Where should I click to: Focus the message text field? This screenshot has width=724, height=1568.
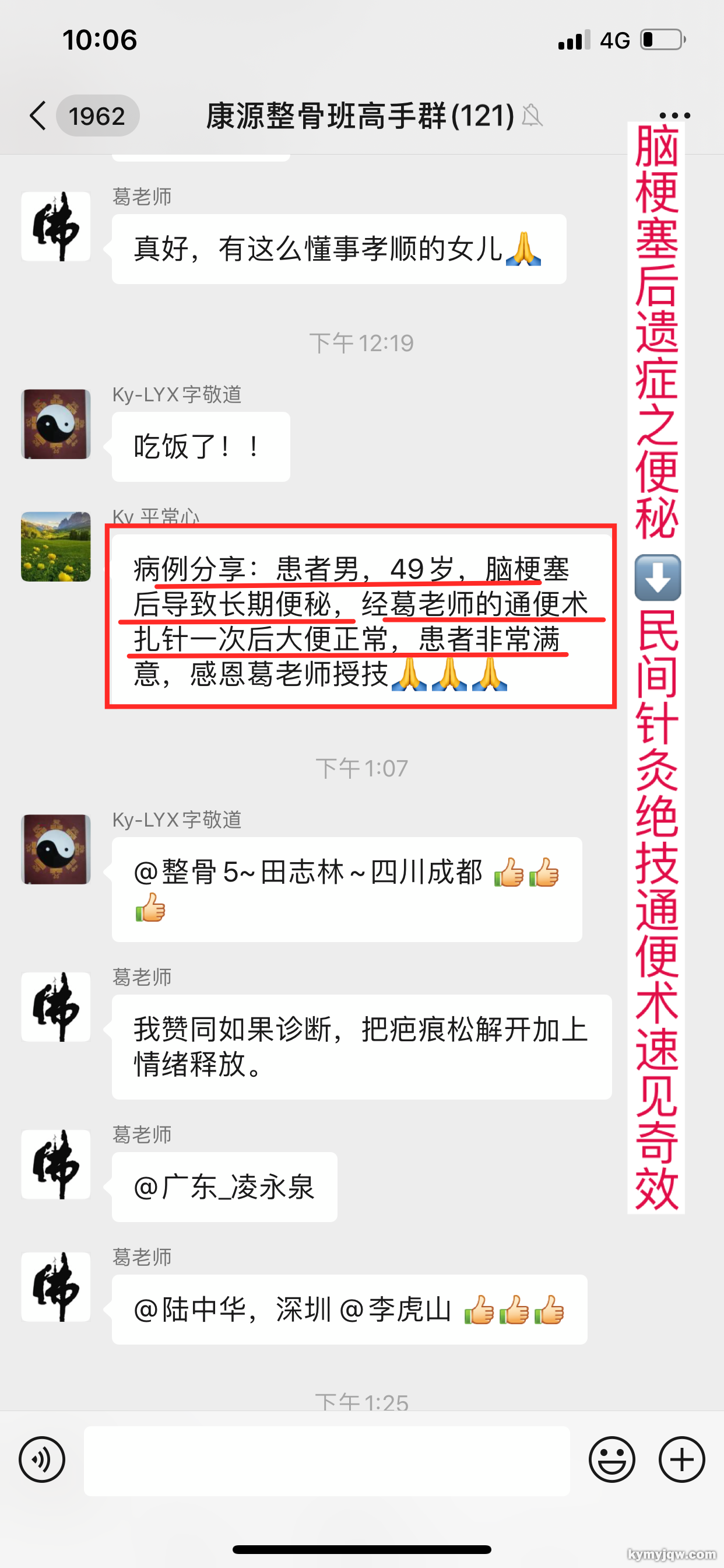click(326, 1460)
